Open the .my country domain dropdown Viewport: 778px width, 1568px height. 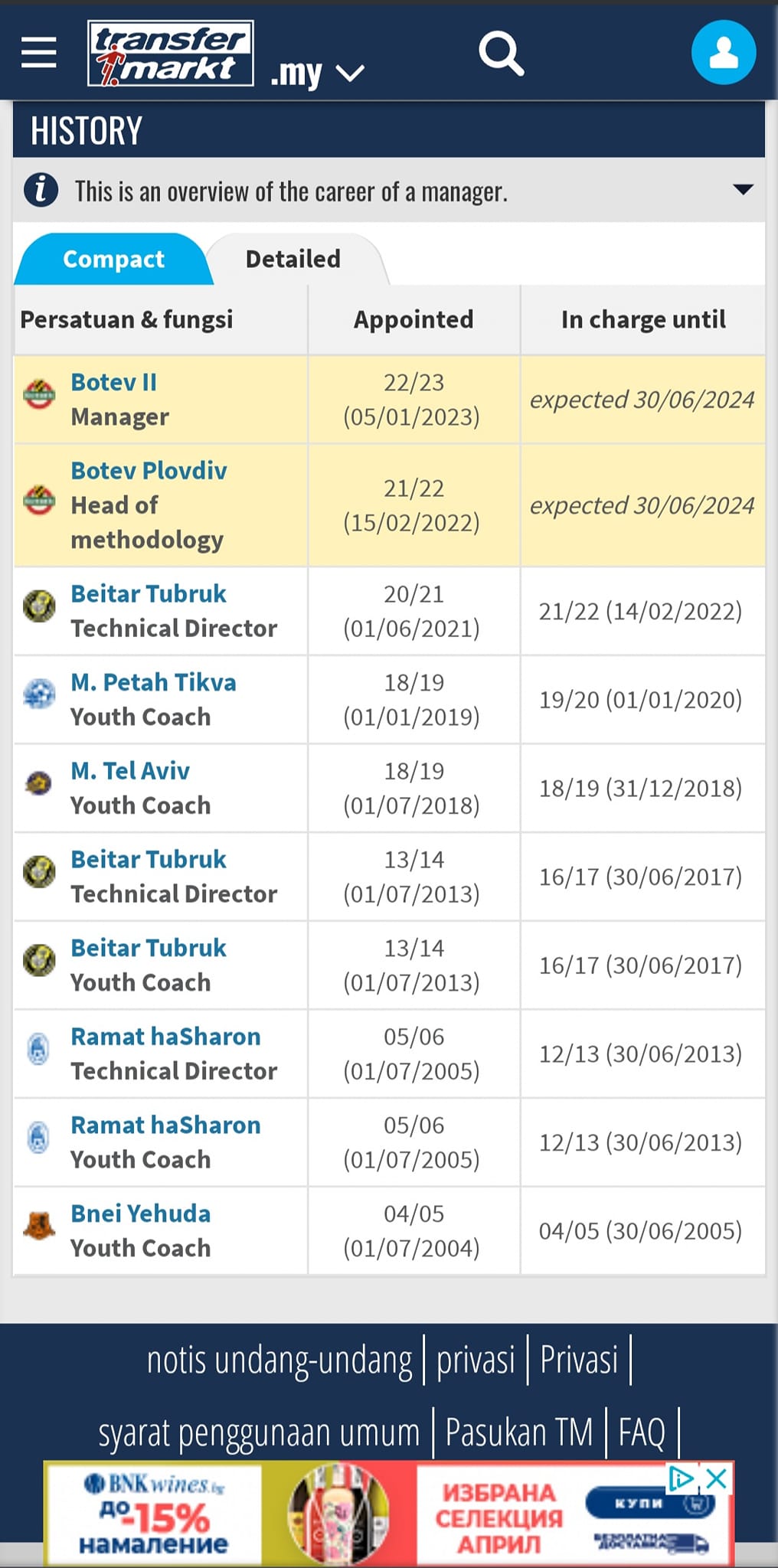point(317,73)
